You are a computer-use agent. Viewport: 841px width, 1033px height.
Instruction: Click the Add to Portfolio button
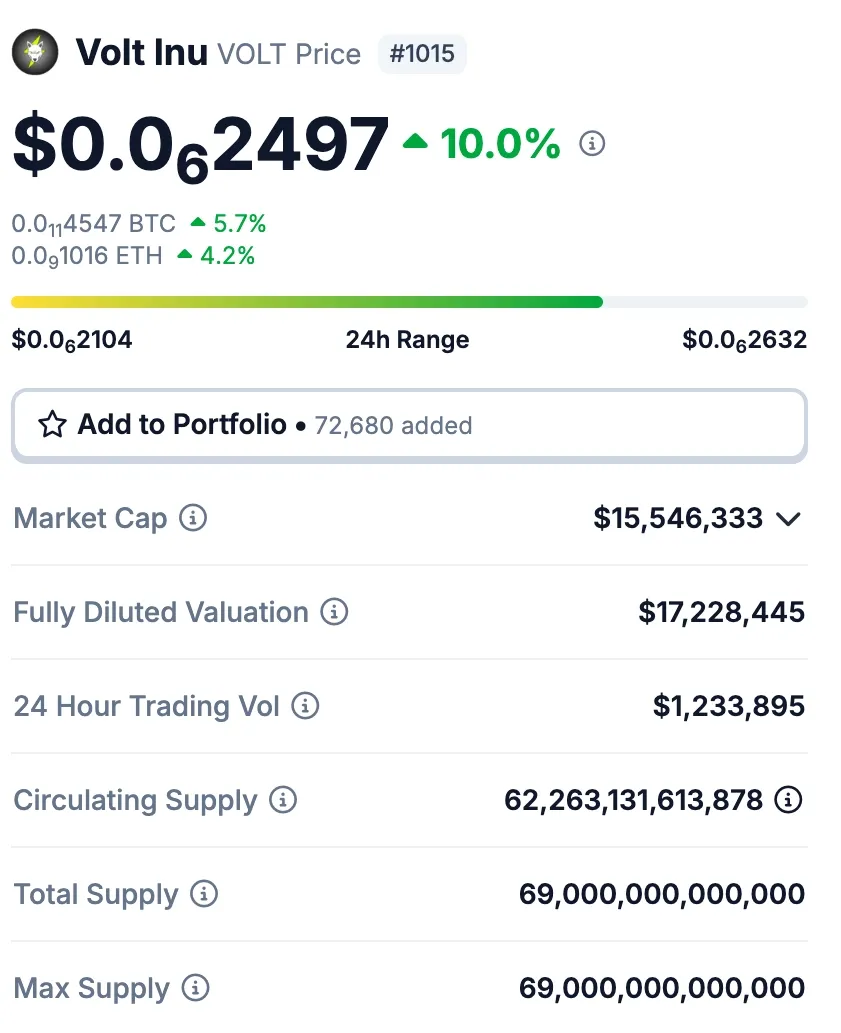182,425
